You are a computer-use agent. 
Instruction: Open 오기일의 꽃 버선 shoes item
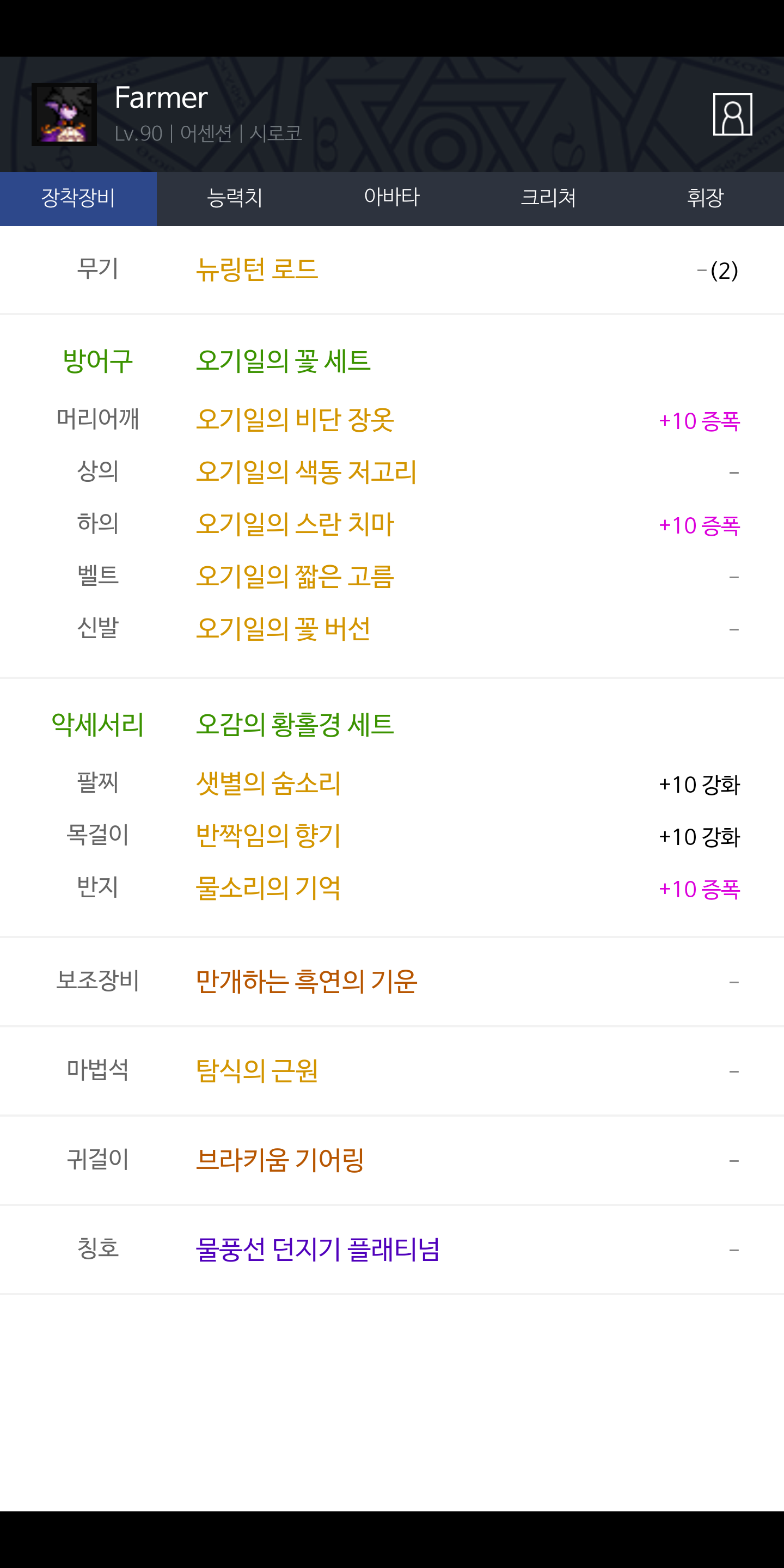coord(283,629)
